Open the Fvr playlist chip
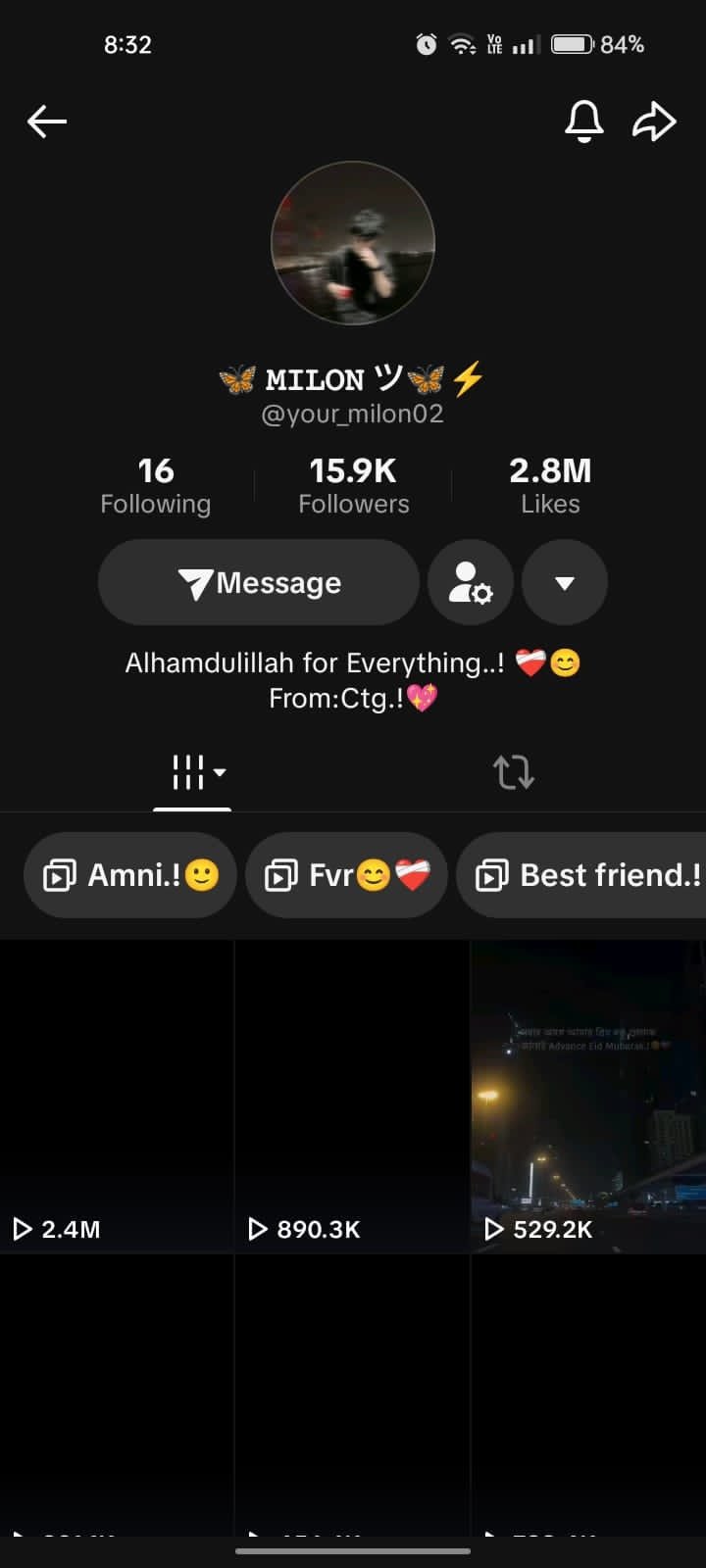706x1568 pixels. [347, 875]
